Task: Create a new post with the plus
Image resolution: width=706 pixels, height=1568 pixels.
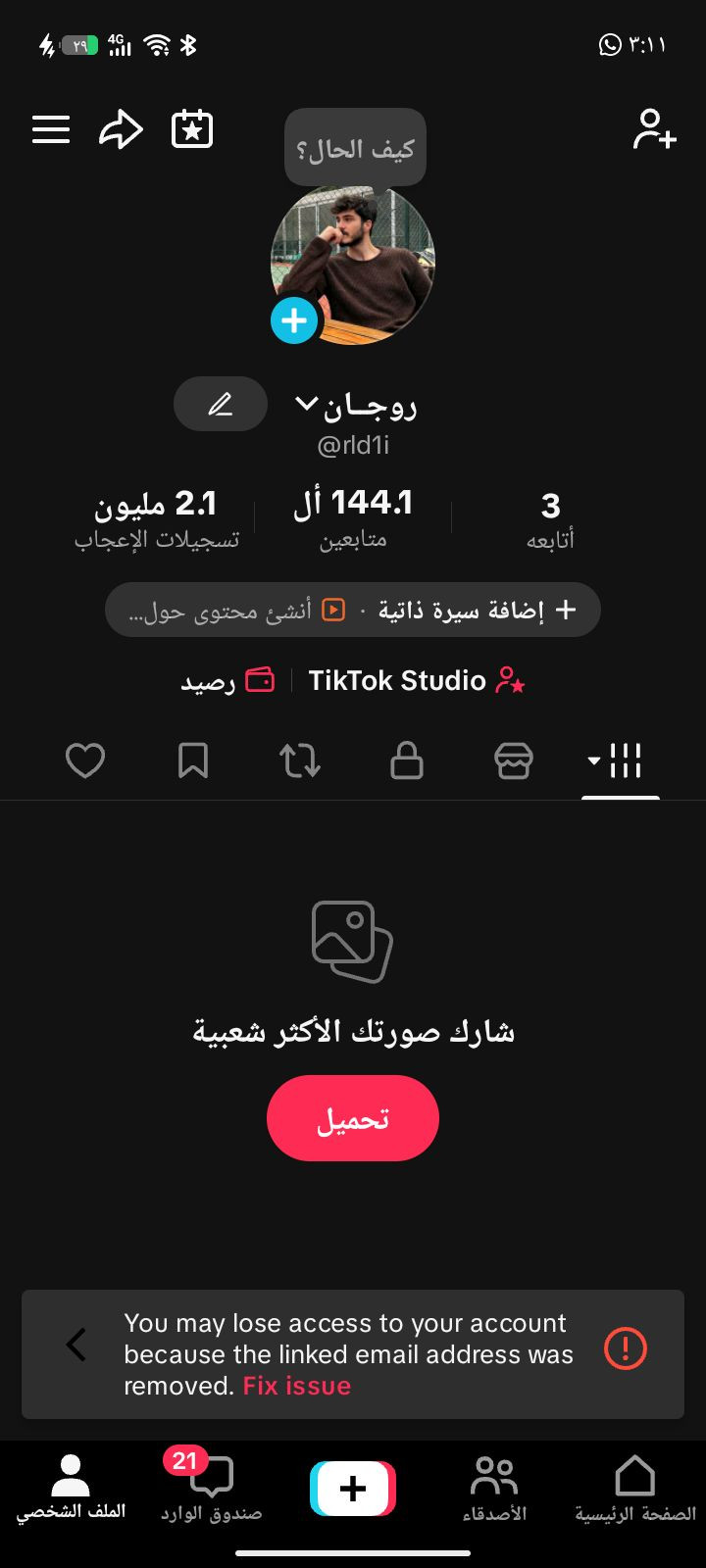Action: coord(353,1488)
